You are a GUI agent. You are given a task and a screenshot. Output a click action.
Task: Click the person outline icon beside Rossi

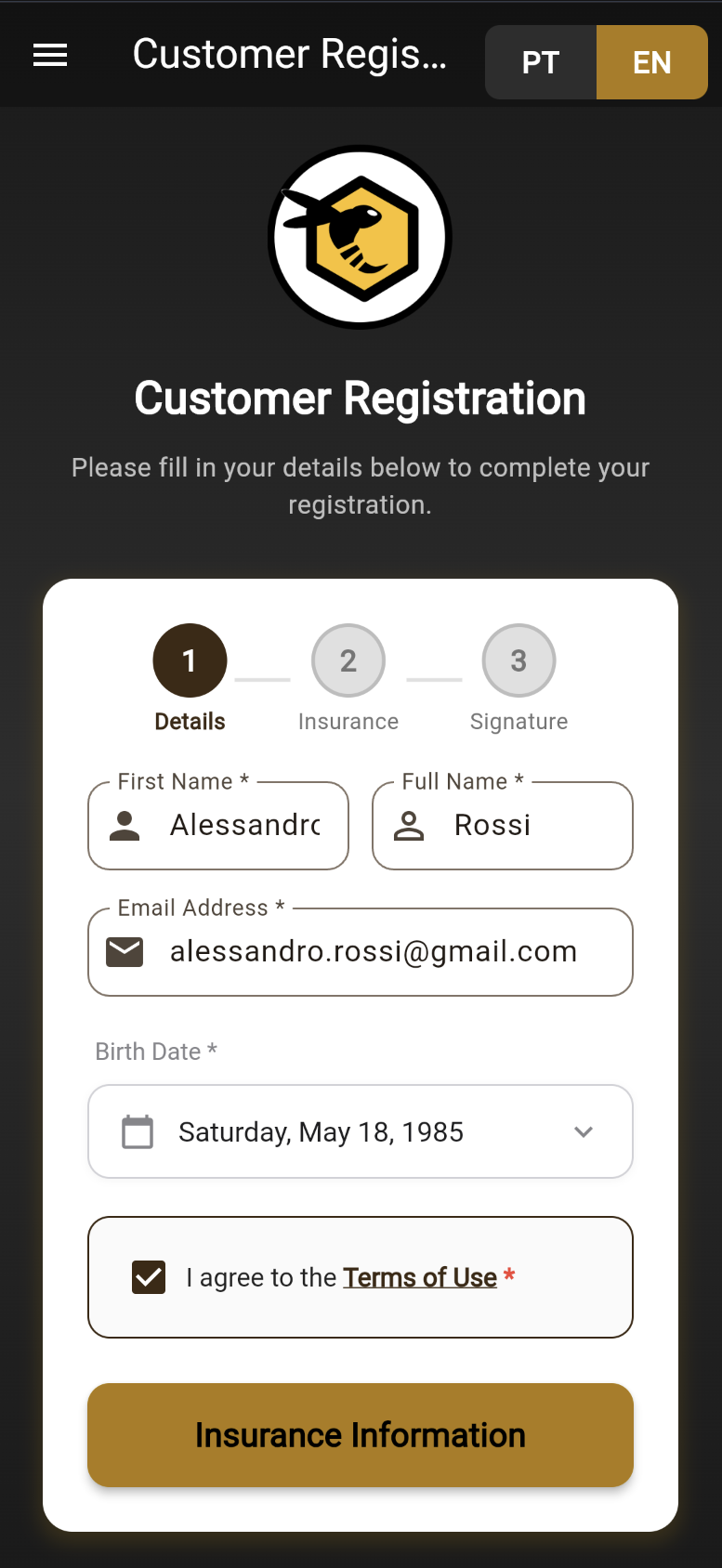click(x=409, y=826)
